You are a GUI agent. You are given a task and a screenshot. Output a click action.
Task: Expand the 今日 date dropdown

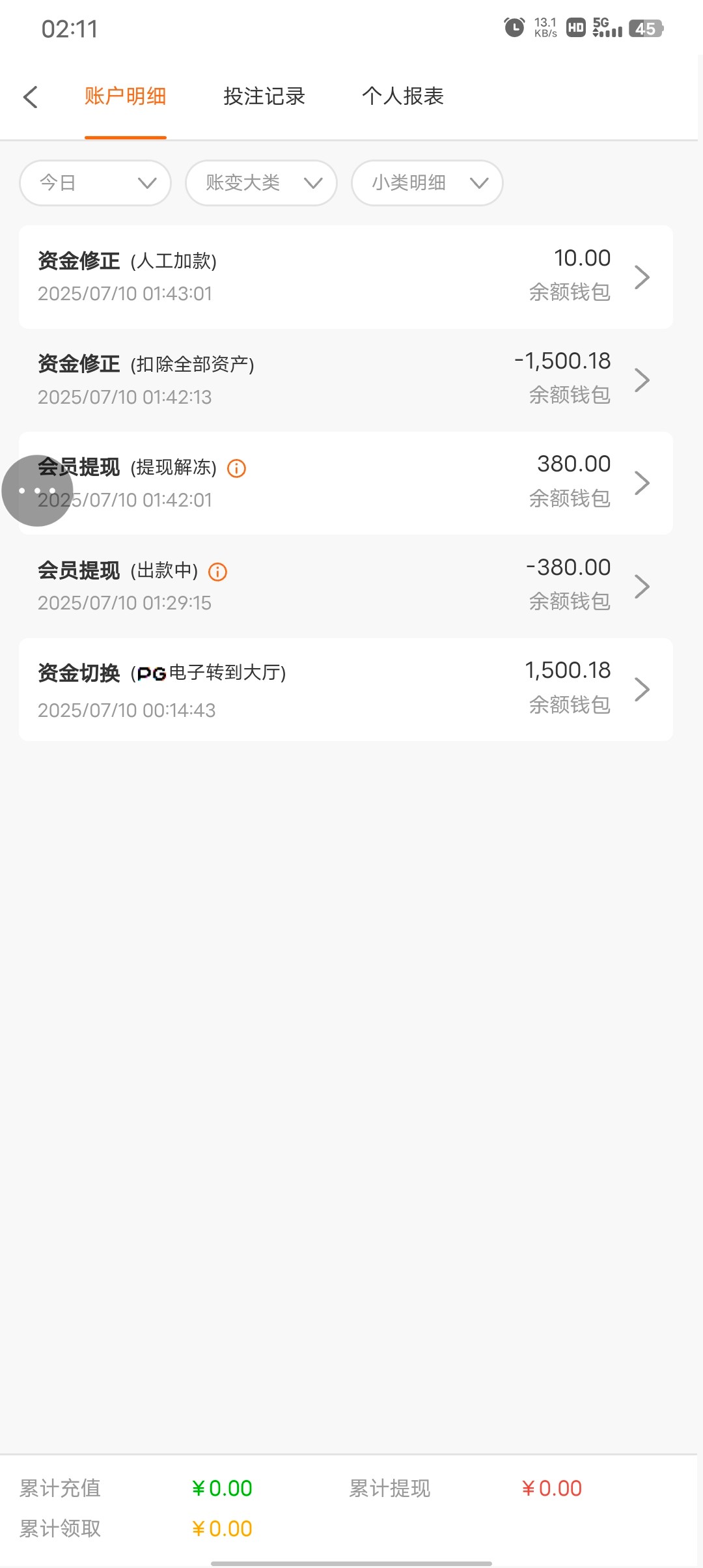pos(95,183)
